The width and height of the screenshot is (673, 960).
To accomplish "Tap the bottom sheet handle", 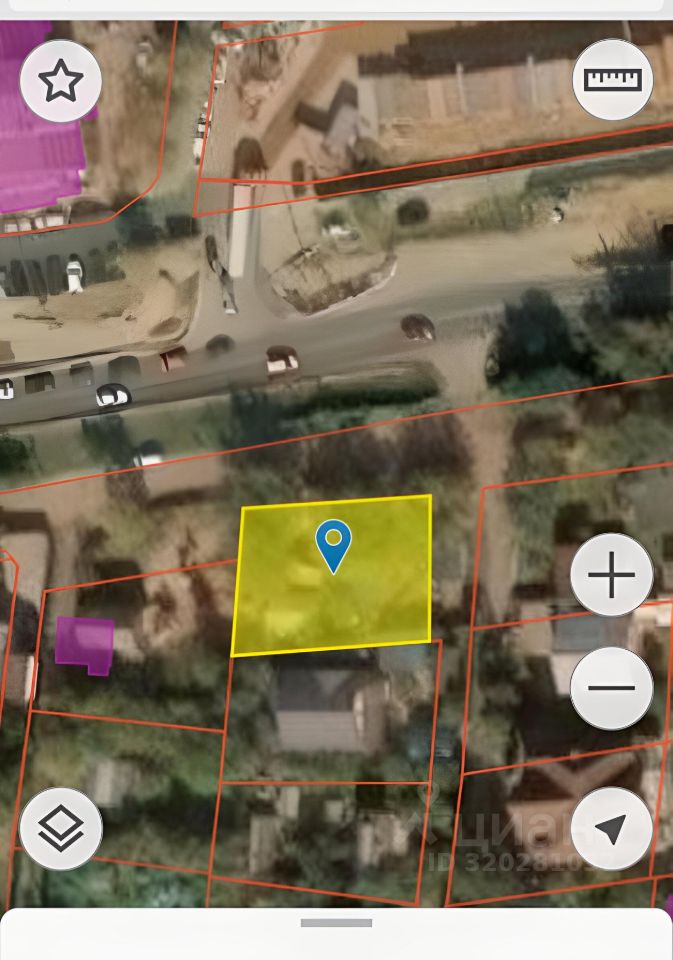I will (336, 923).
